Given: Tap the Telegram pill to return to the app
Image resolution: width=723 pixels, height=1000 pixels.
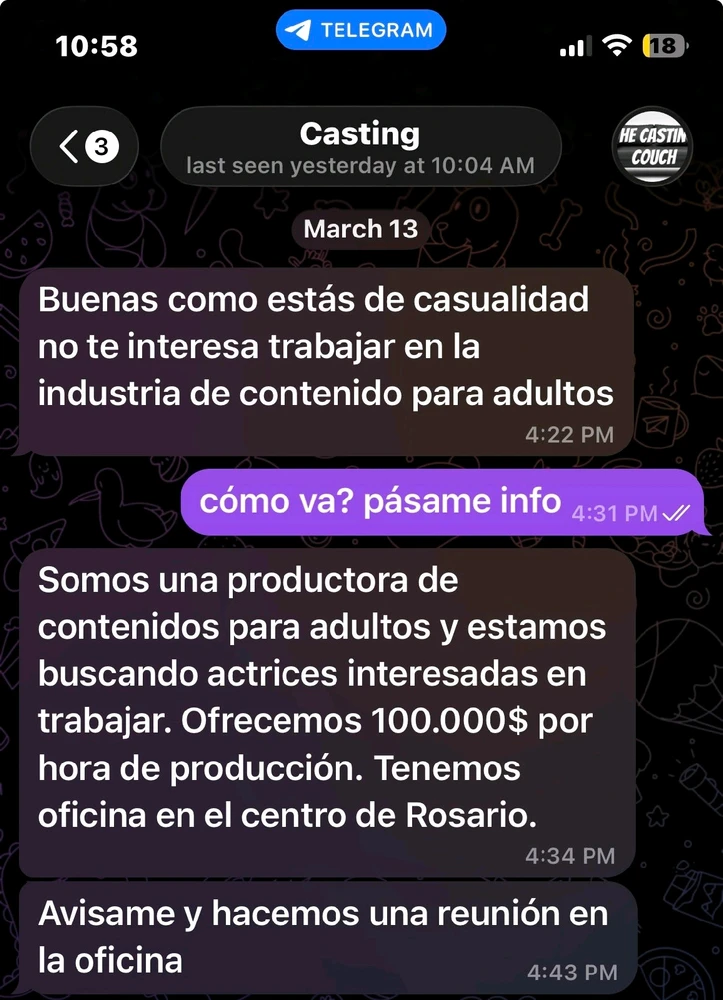Looking at the screenshot, I should [361, 30].
